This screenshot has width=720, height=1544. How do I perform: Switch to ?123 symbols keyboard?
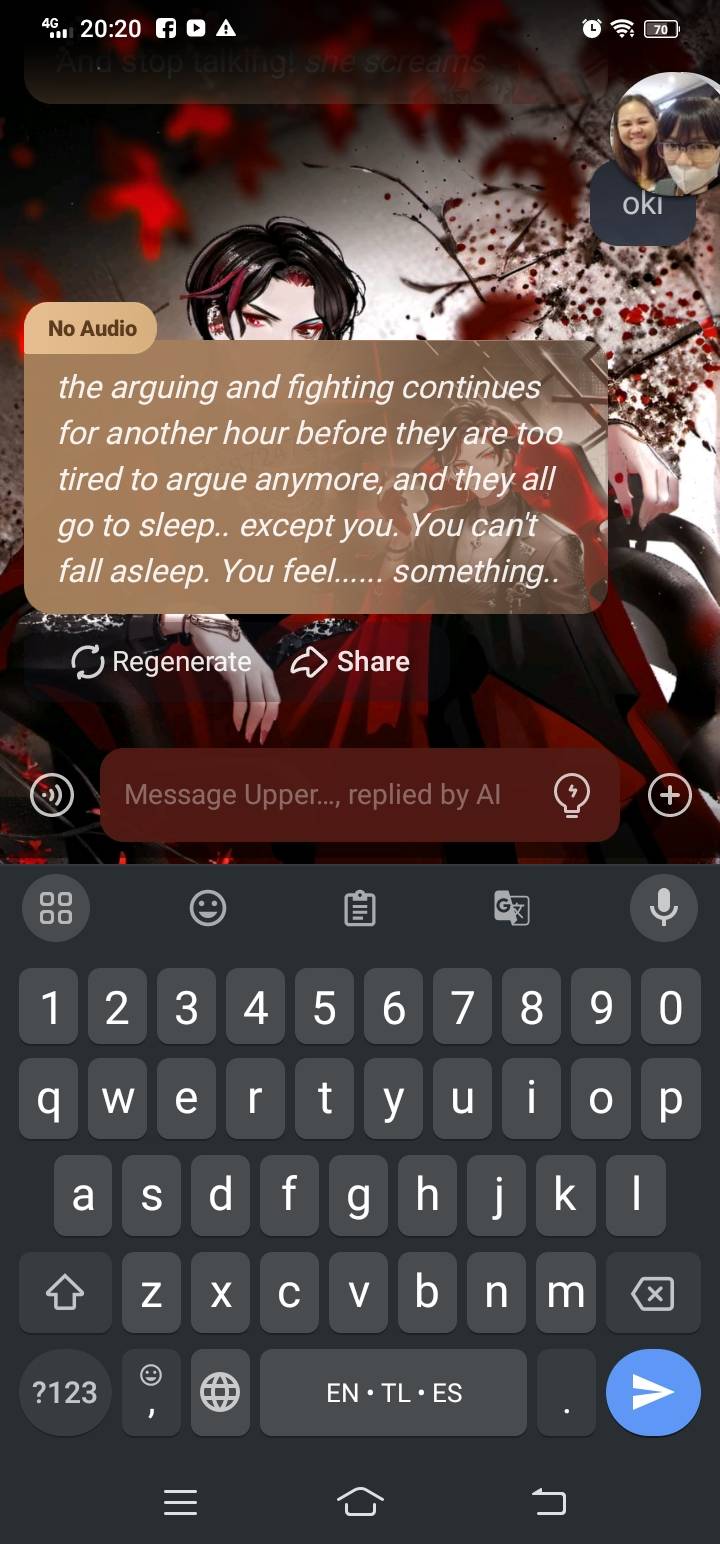65,1392
